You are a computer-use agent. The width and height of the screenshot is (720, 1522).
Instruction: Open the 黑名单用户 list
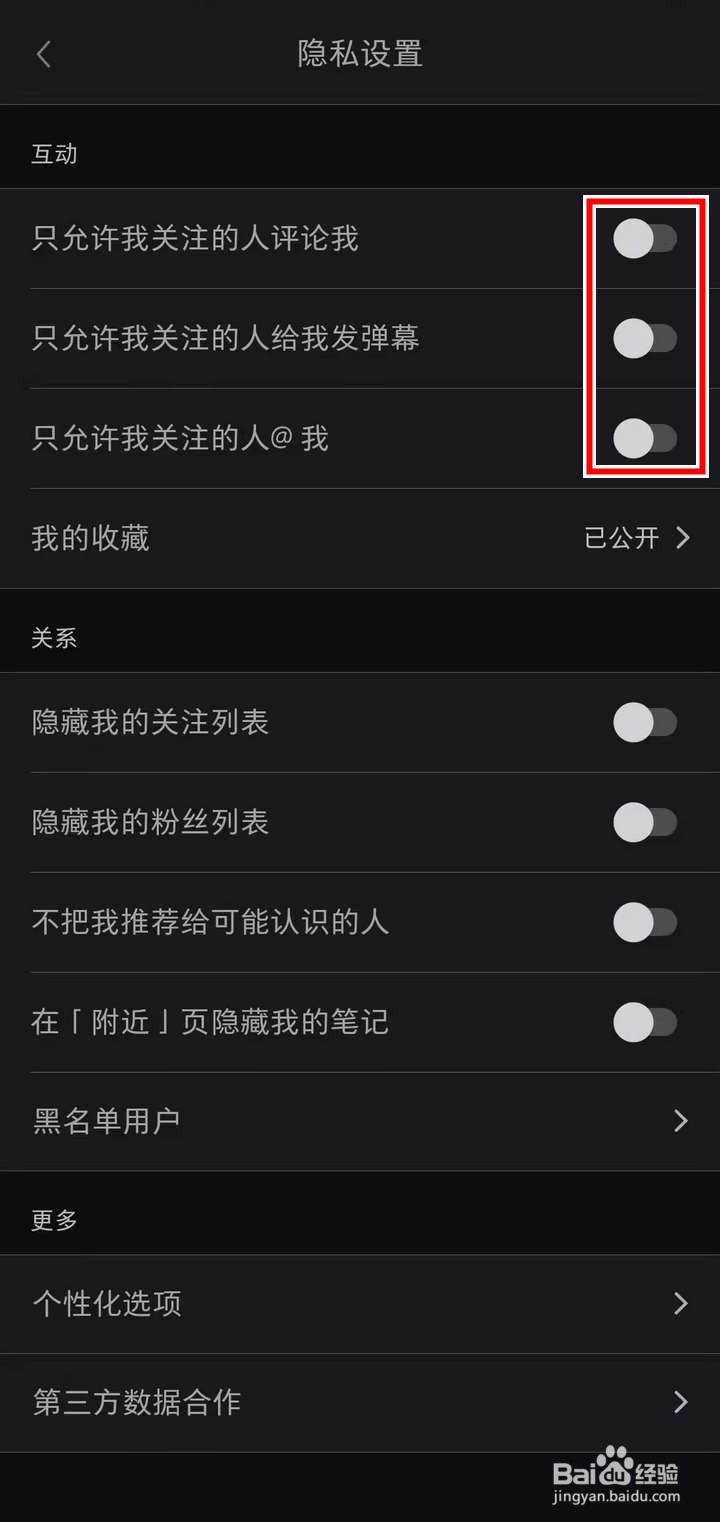tap(360, 1121)
